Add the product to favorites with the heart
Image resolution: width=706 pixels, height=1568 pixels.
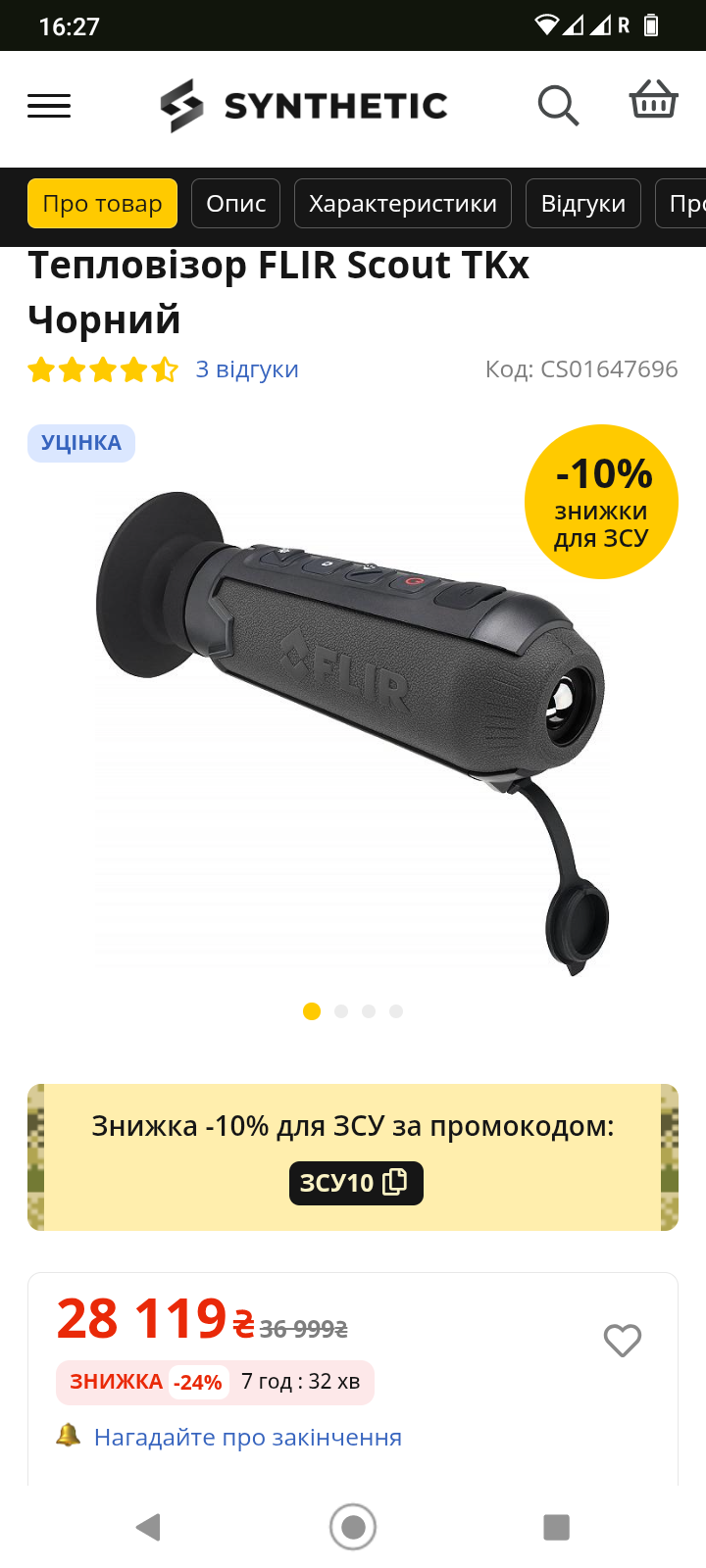(623, 1340)
